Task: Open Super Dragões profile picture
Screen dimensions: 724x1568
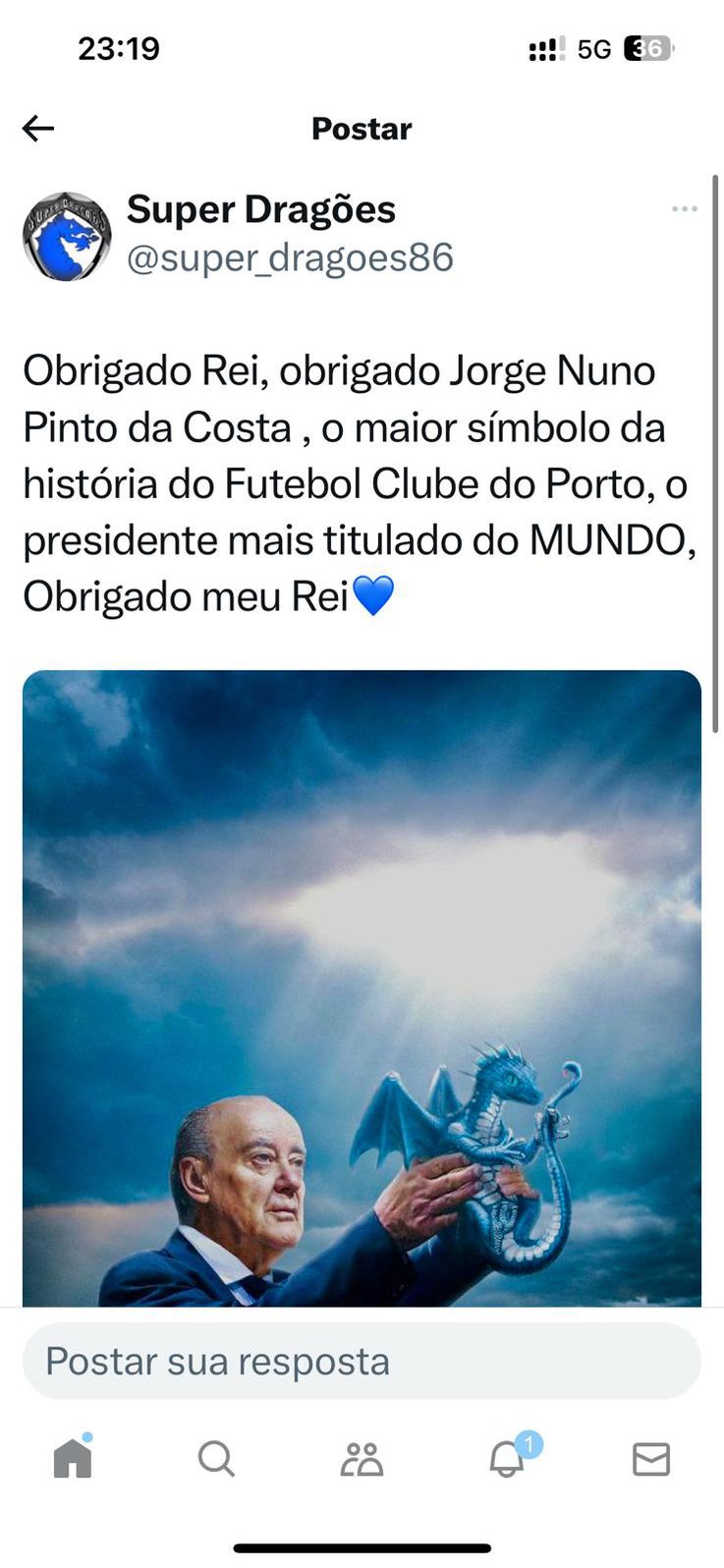Action: tap(67, 237)
